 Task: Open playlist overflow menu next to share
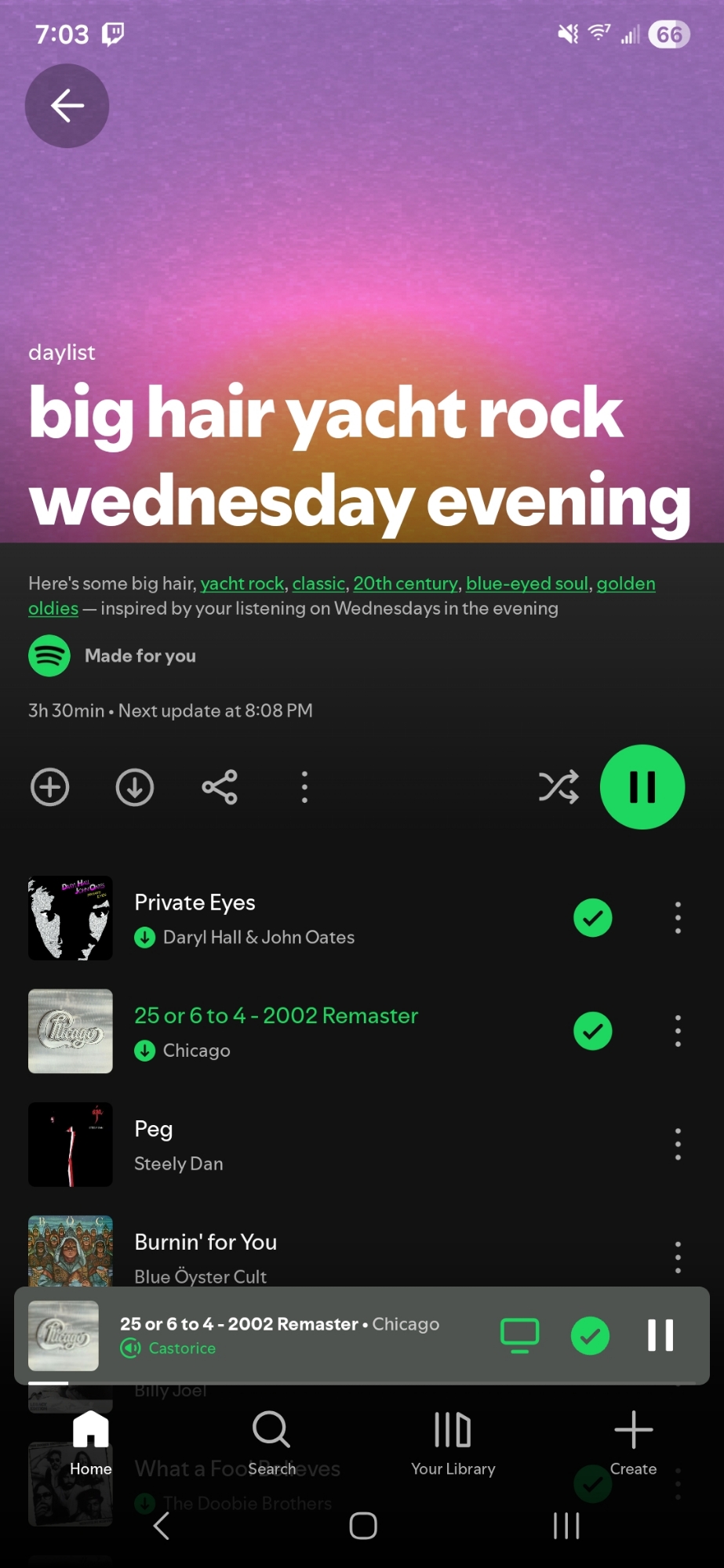[304, 787]
